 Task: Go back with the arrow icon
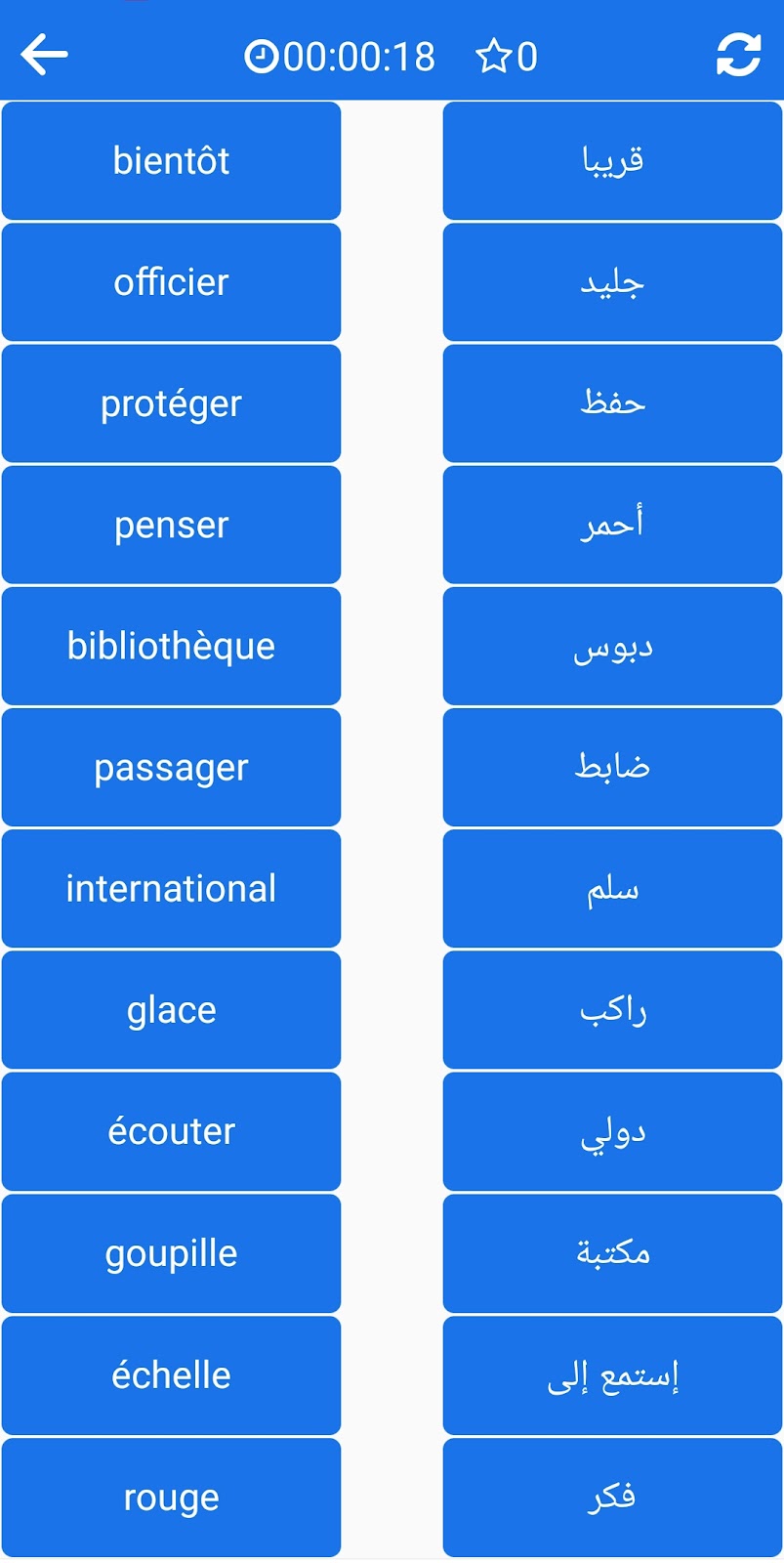tap(44, 55)
